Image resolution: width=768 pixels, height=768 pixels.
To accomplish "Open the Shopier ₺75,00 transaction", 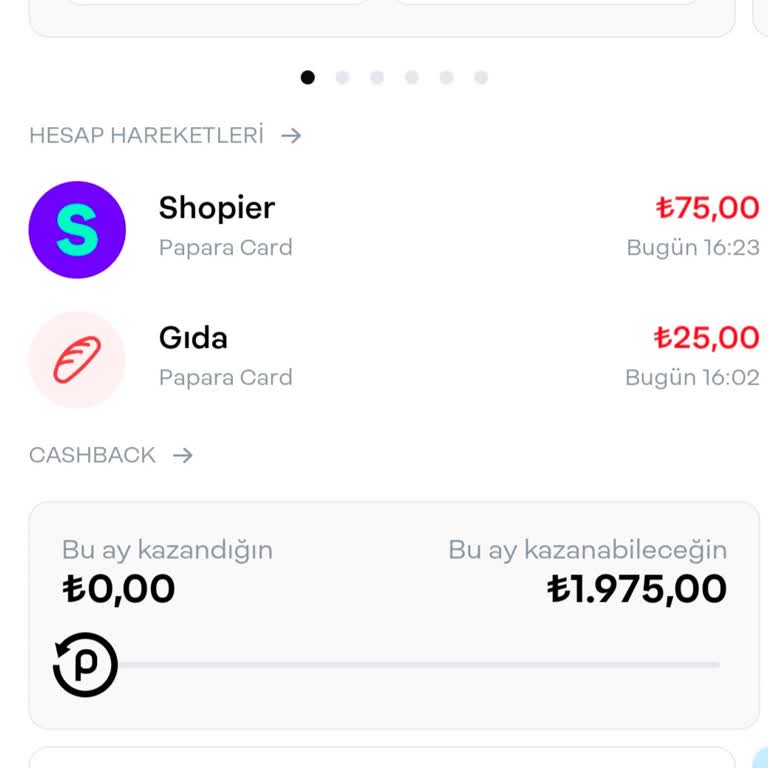I will coord(394,229).
